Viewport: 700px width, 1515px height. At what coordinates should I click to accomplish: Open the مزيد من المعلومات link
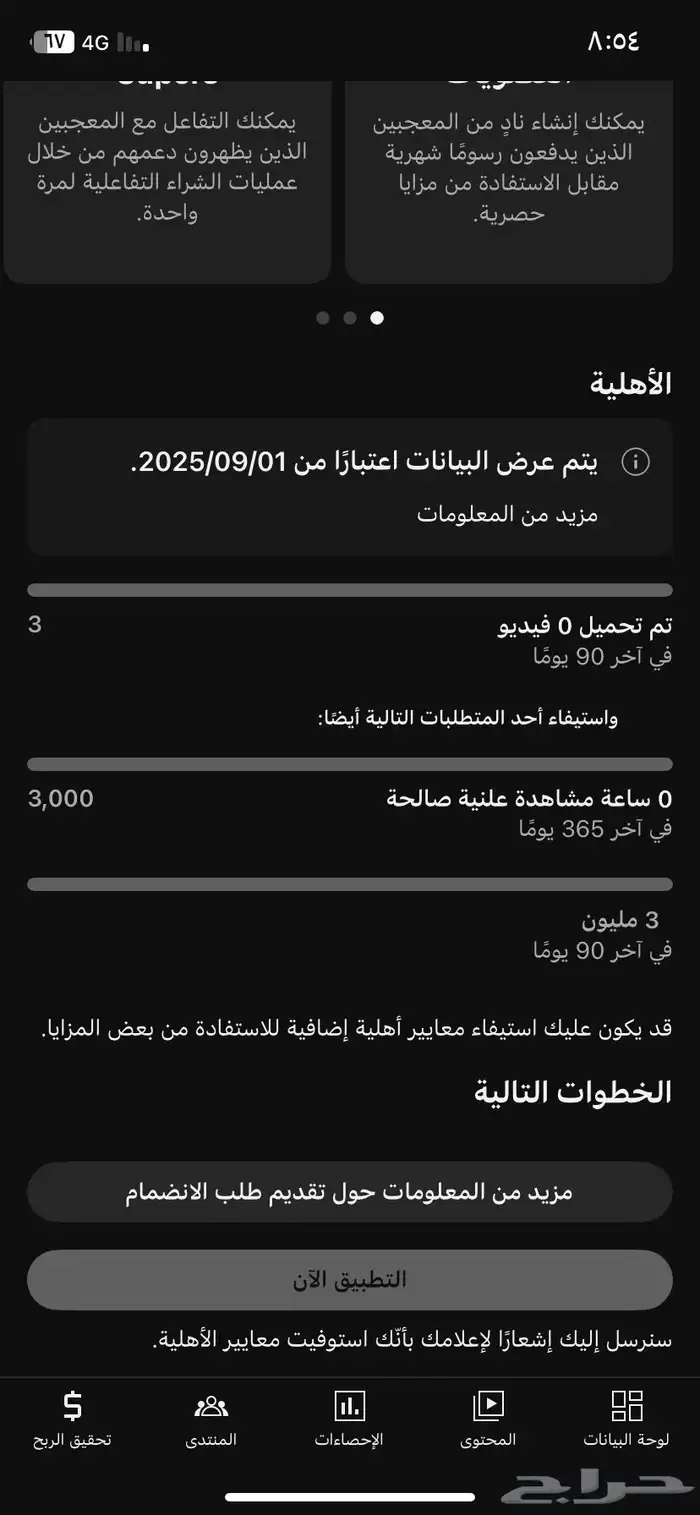click(507, 514)
